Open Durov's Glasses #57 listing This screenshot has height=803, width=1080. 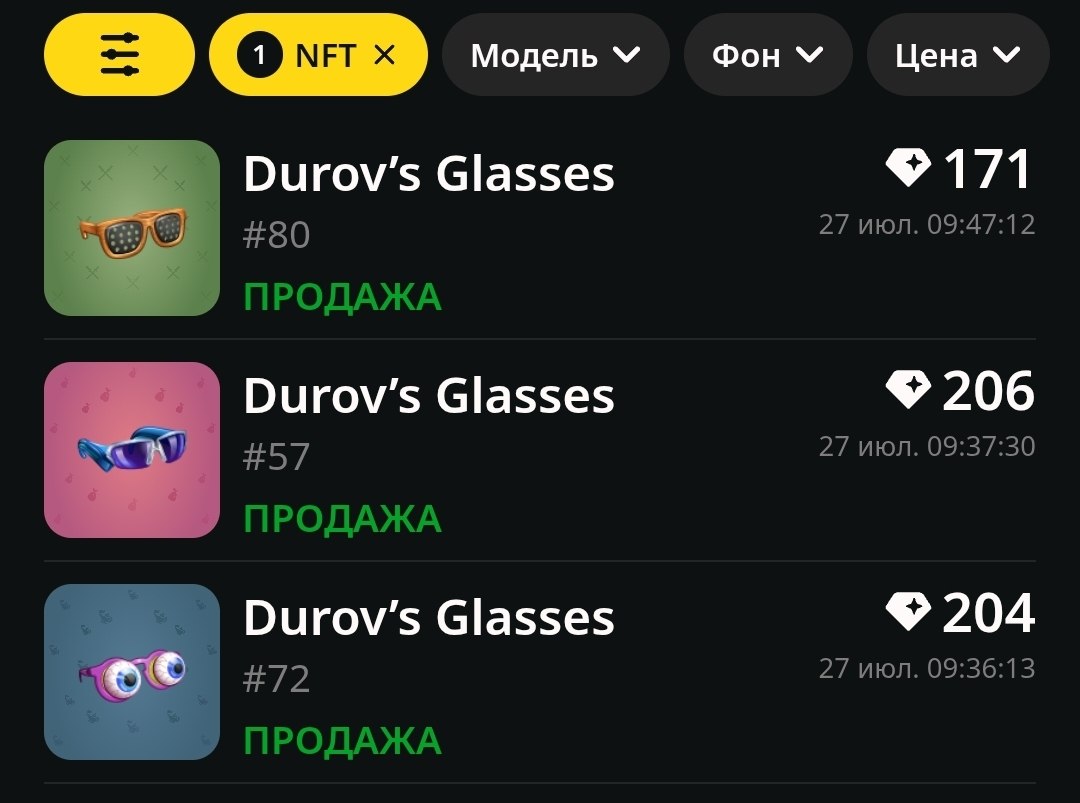pos(540,450)
